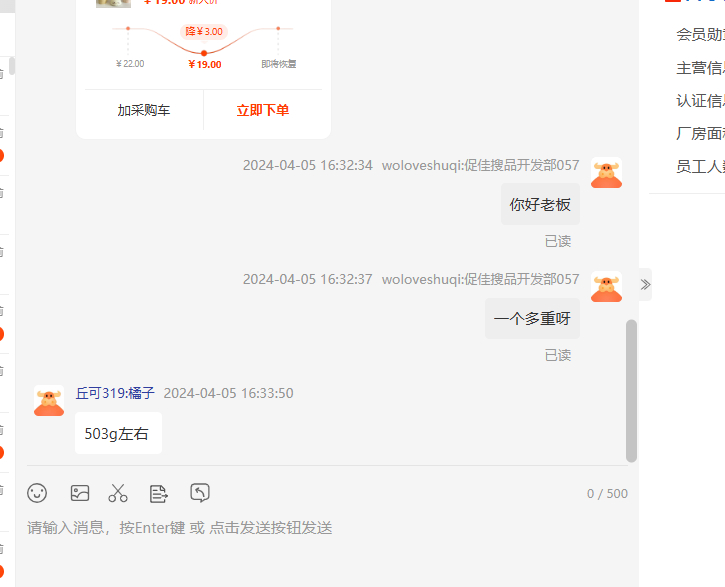Open 认证信息 in the right panel
Image resolution: width=725 pixels, height=587 pixels.
click(700, 100)
